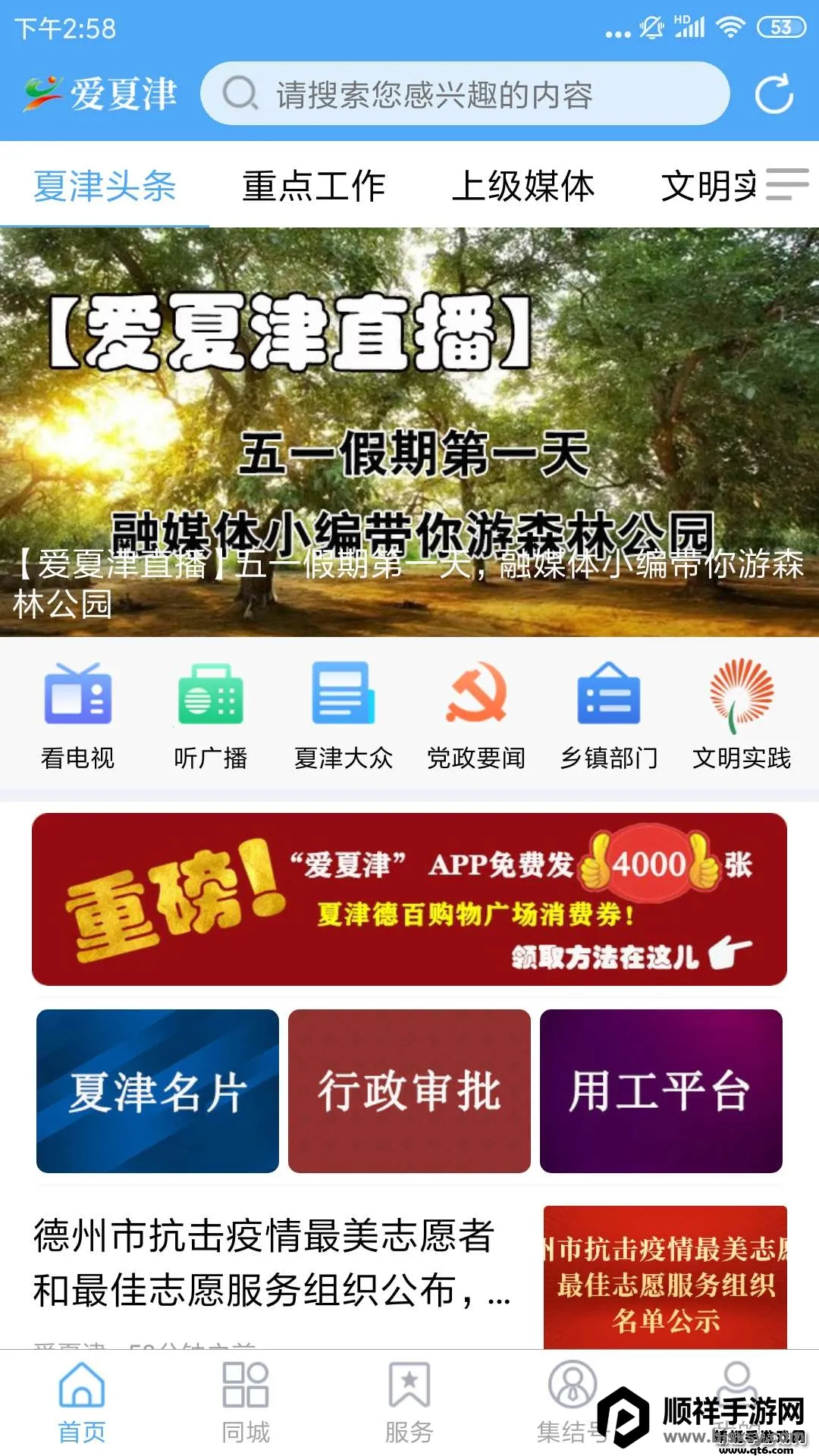Go to the 同城 tab

point(246,1403)
